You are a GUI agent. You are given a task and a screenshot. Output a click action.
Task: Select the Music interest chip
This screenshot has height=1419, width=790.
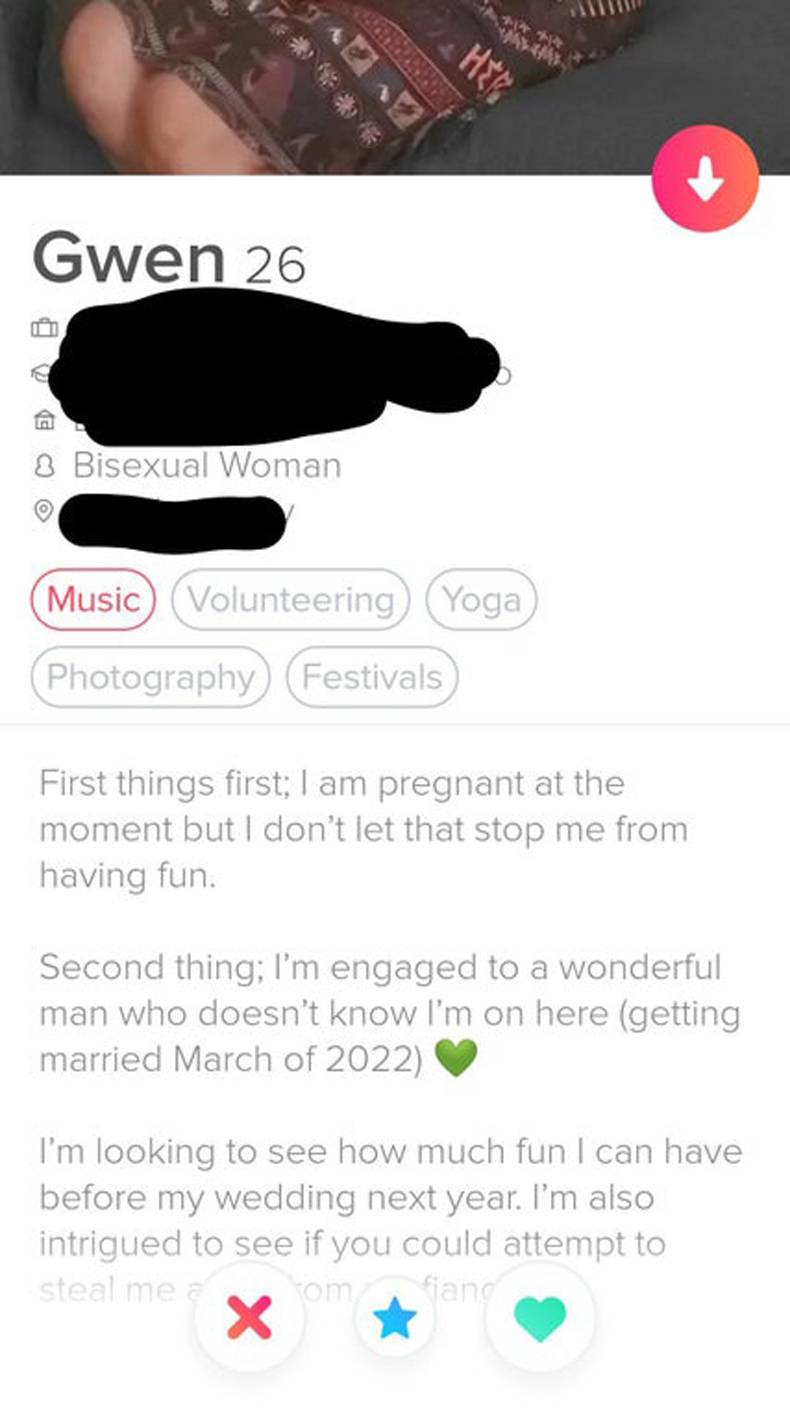pyautogui.click(x=93, y=599)
